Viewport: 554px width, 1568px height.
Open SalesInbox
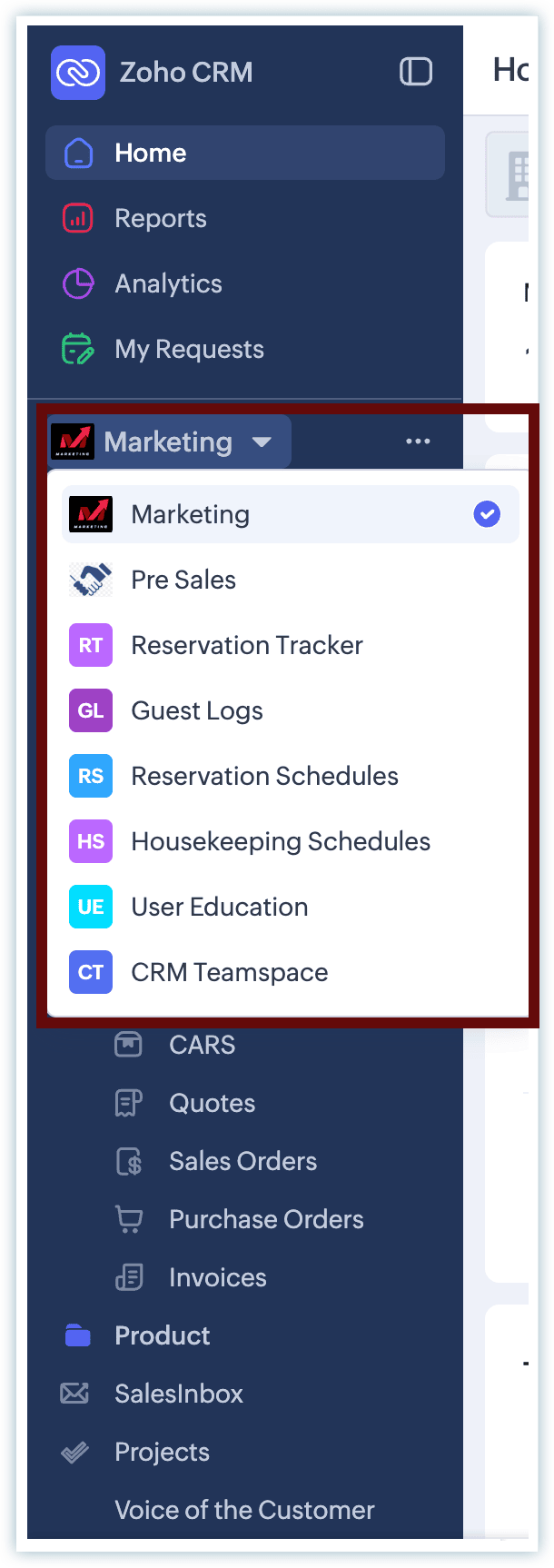[x=178, y=1394]
